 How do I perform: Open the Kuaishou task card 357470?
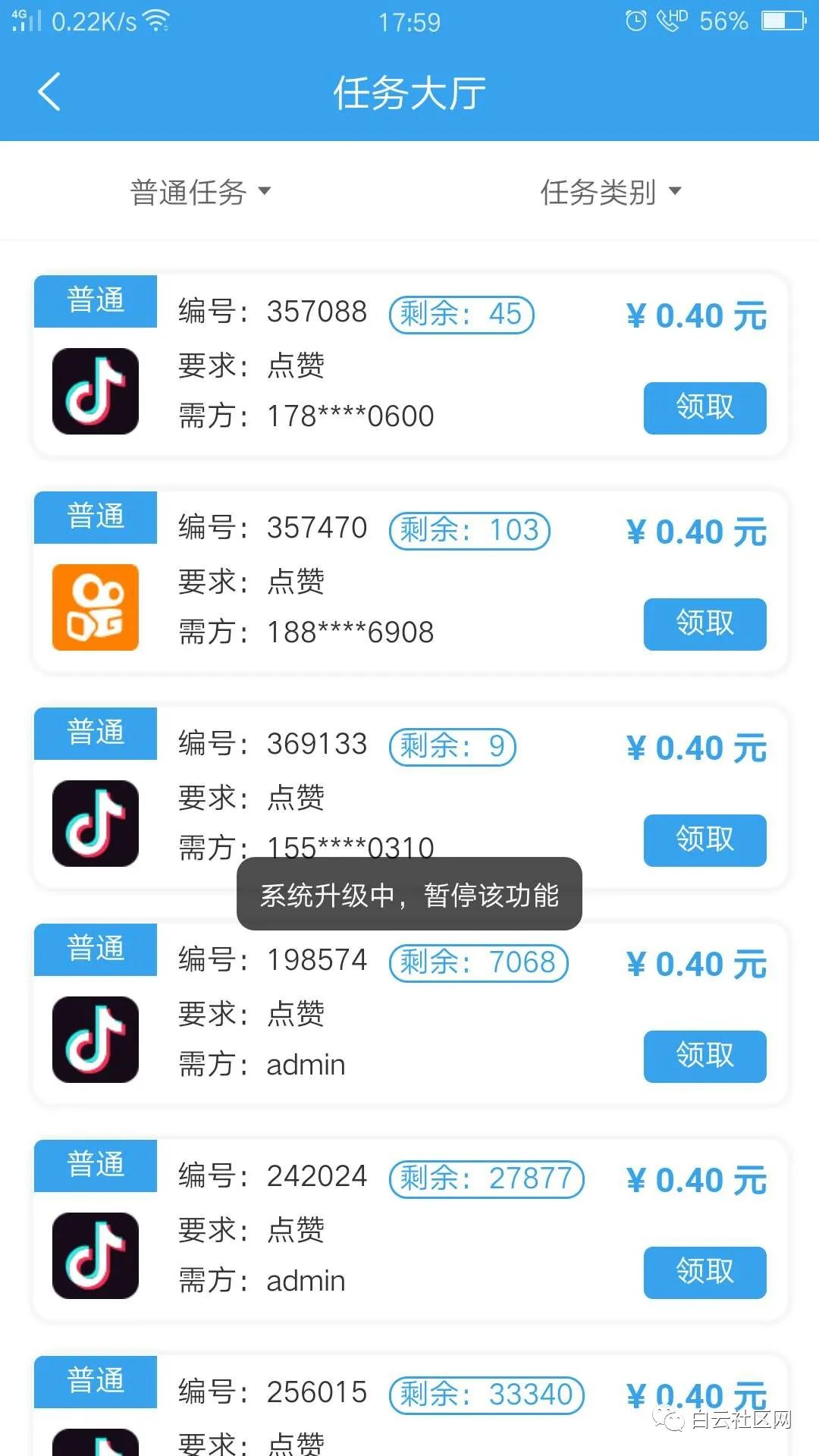pyautogui.click(x=410, y=582)
